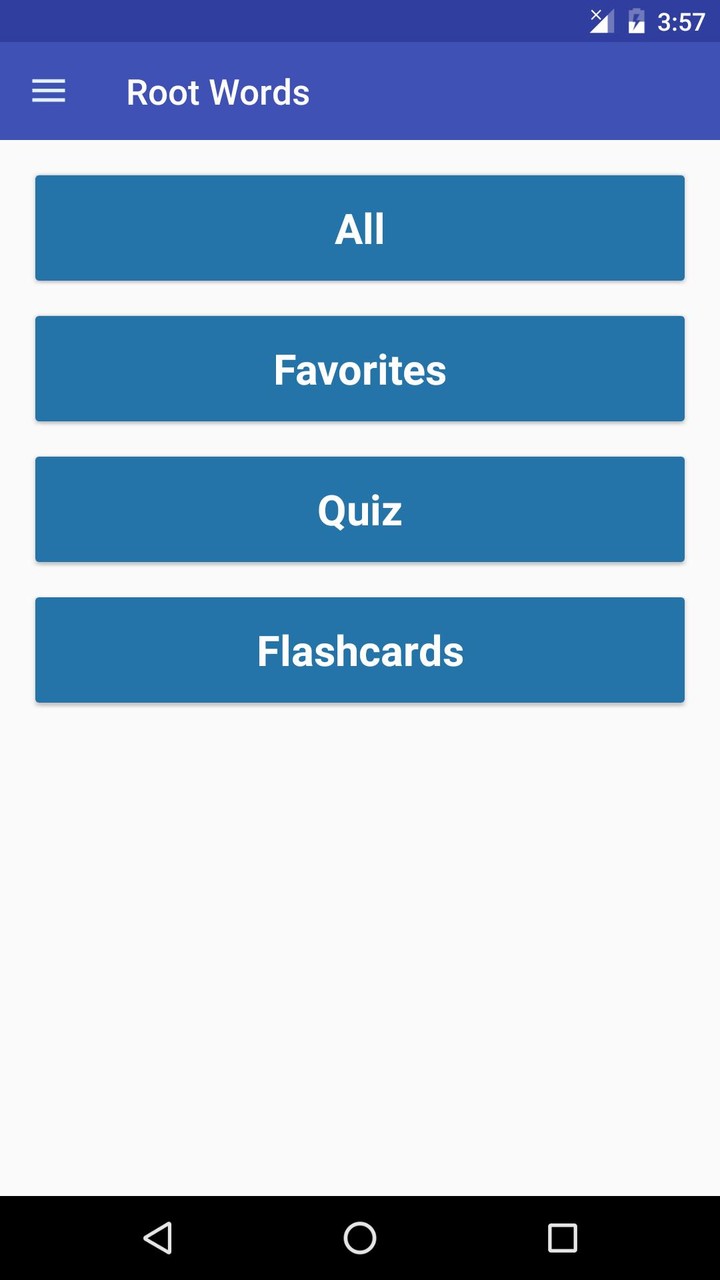Viewport: 720px width, 1280px height.
Task: Start a Quiz session
Action: click(x=360, y=509)
